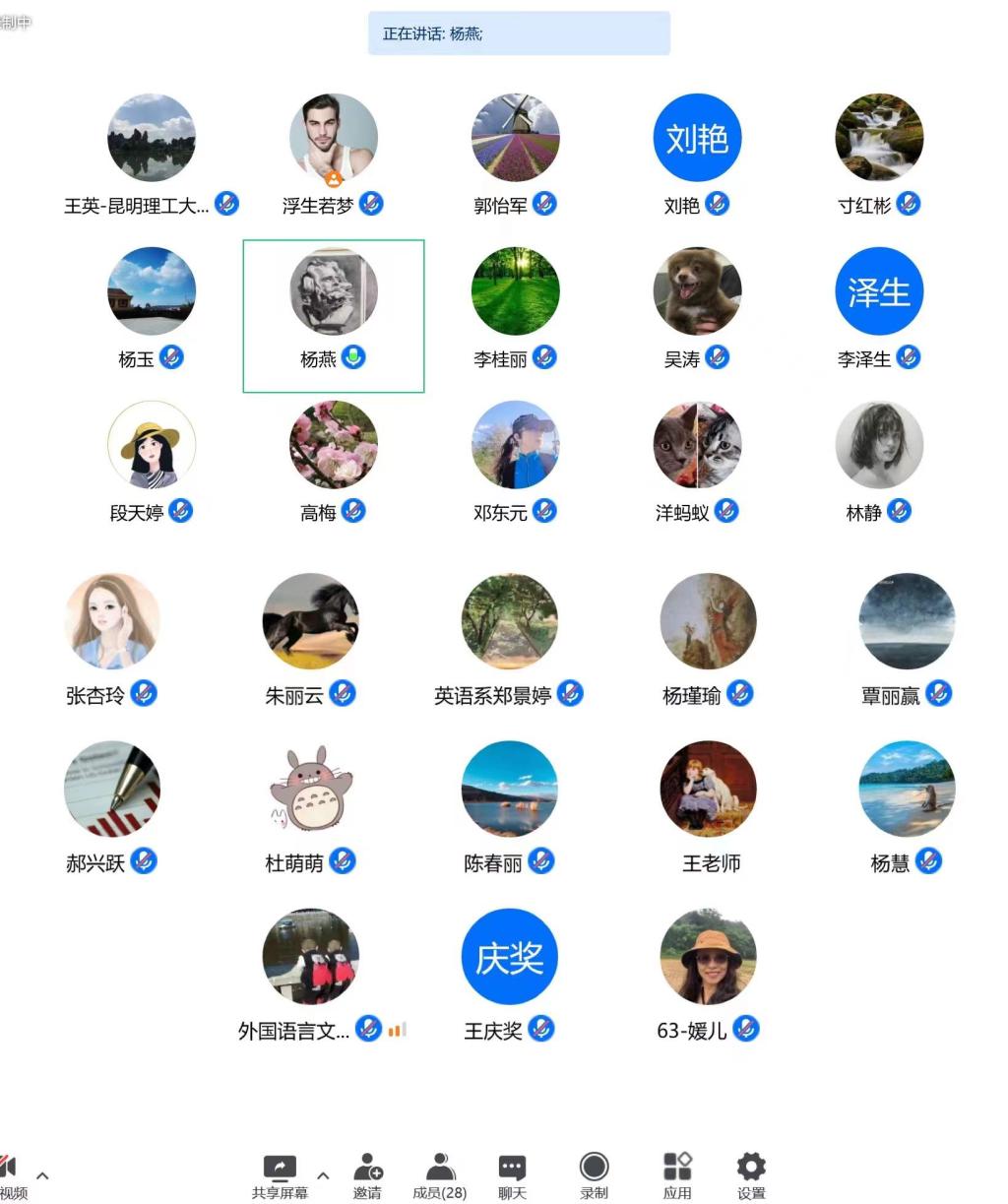Open the 成员(28) members list
The width and height of the screenshot is (1008, 1204).
[439, 1175]
